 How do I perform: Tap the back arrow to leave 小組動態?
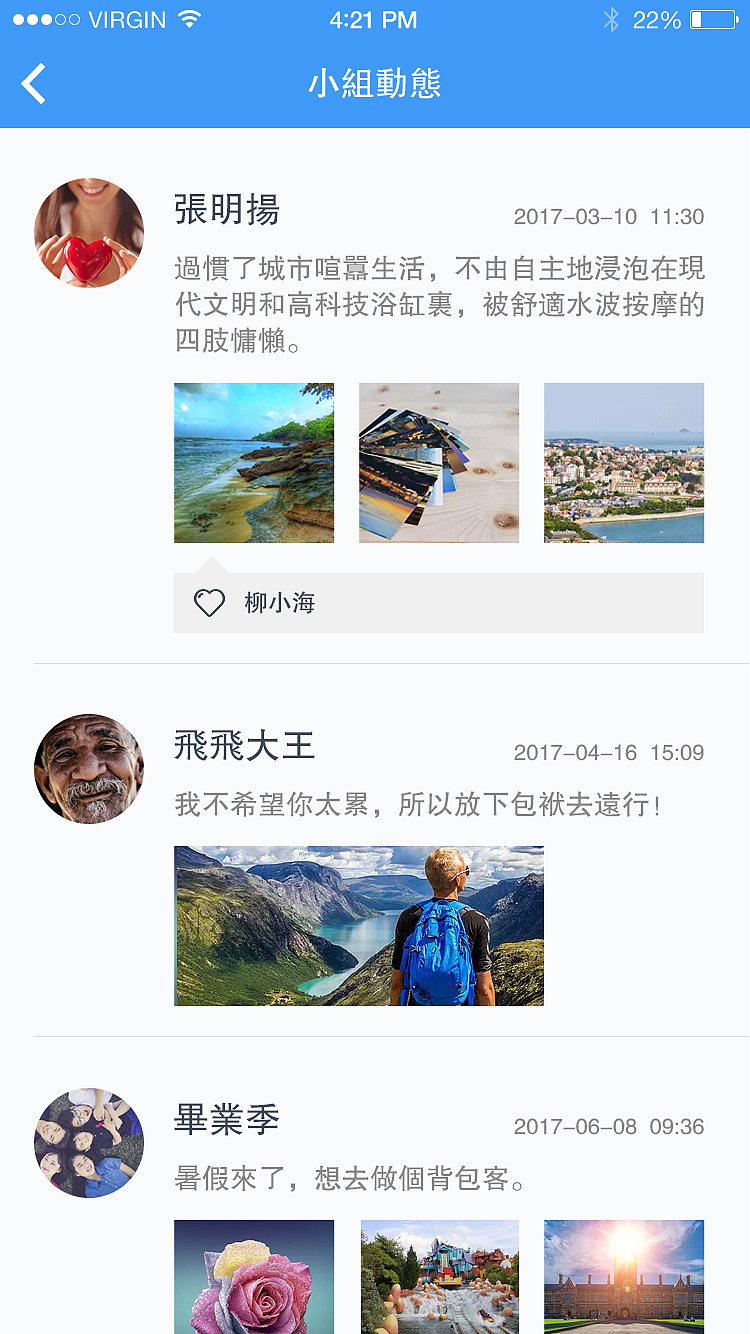coord(33,83)
